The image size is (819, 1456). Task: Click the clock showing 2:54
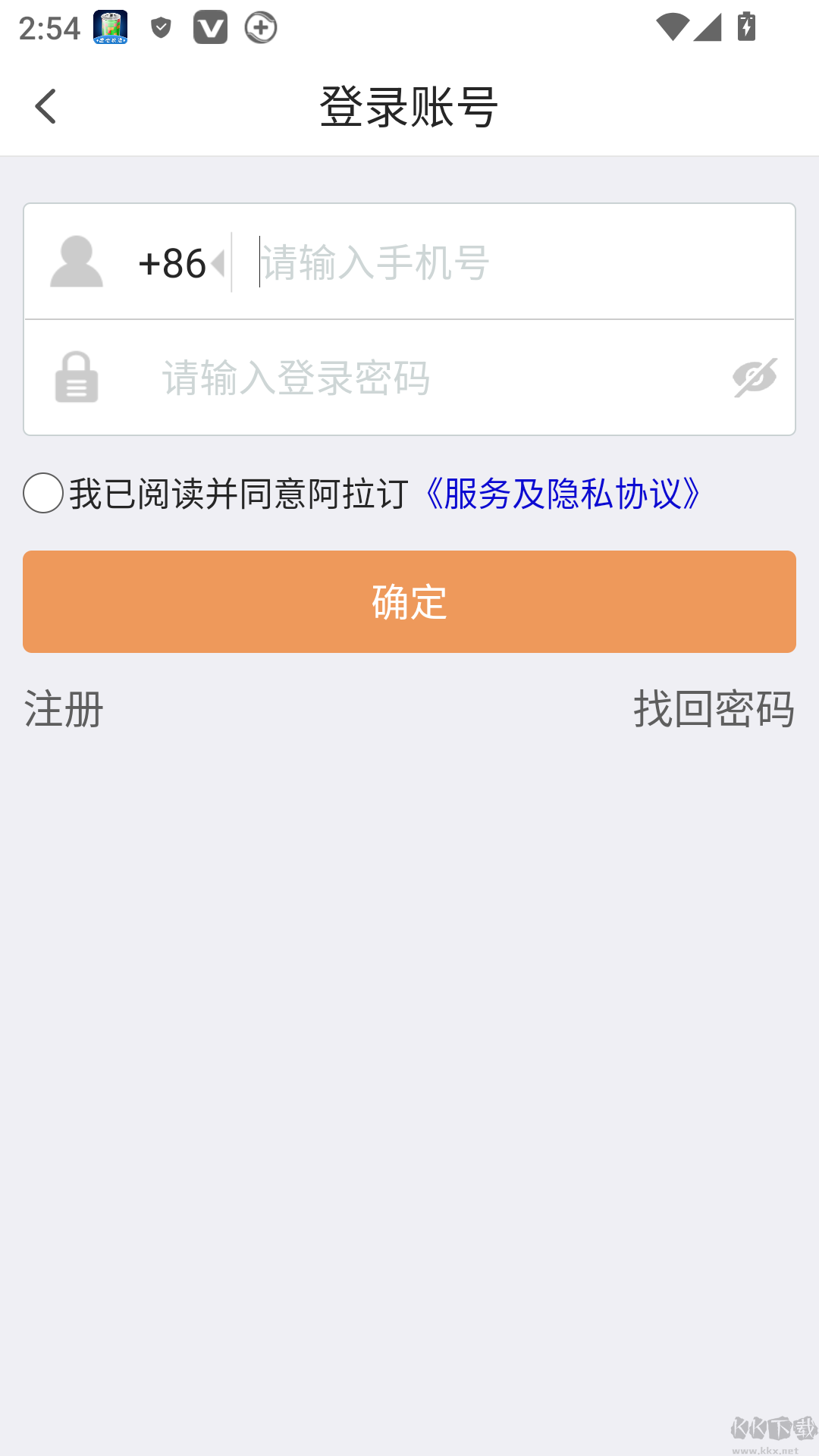(48, 27)
